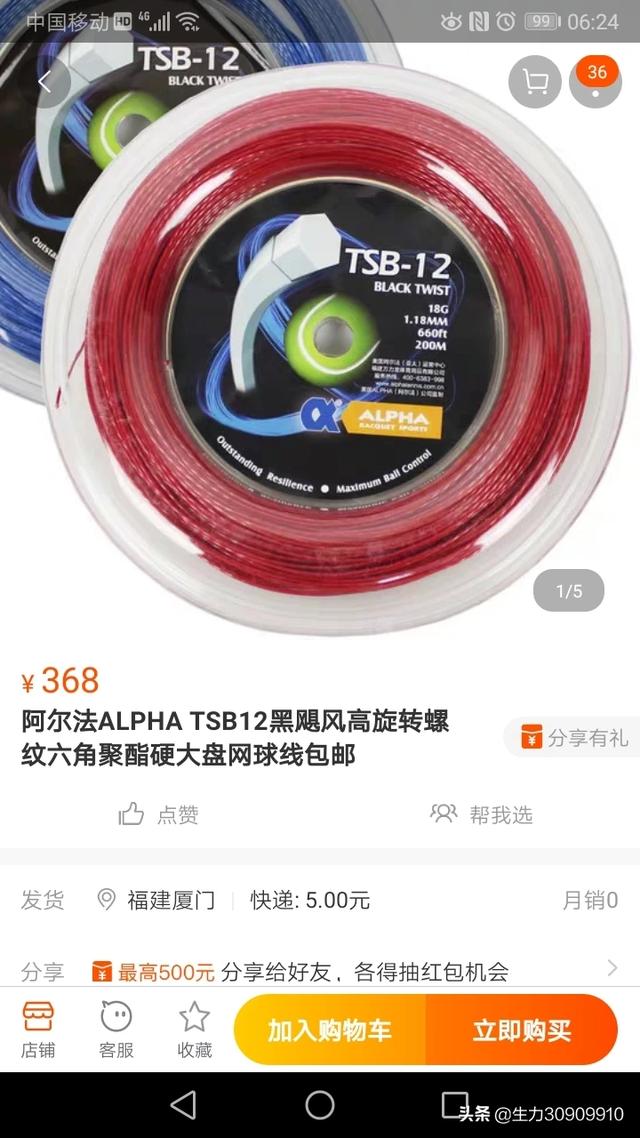The width and height of the screenshot is (640, 1138).
Task: Tap the system home button
Action: [x=320, y=1105]
